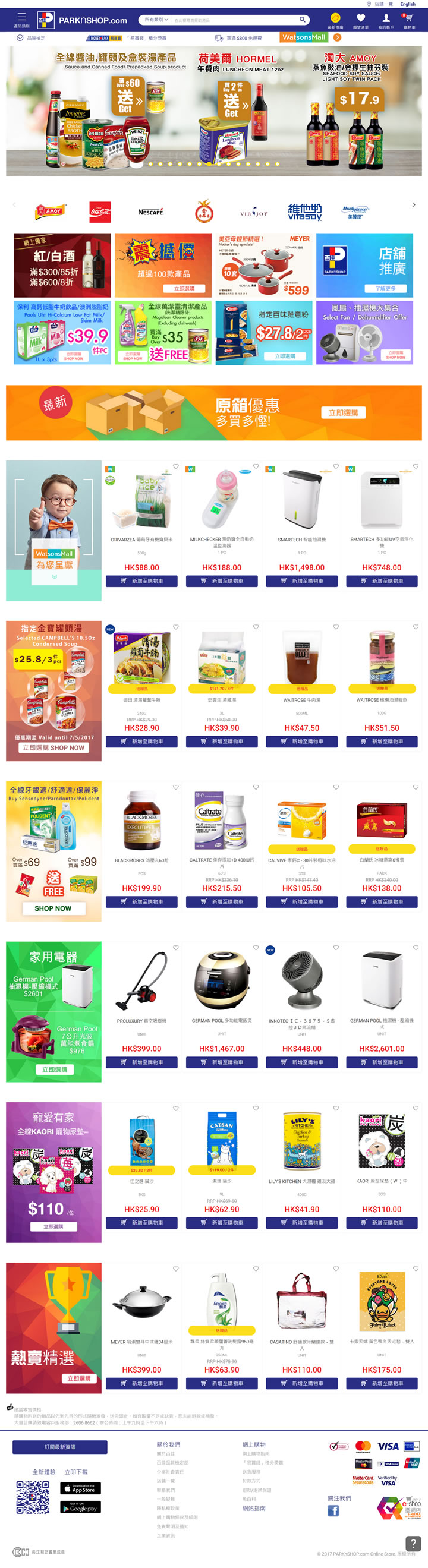
Task: Open the product category menu
Action: (x=21, y=20)
